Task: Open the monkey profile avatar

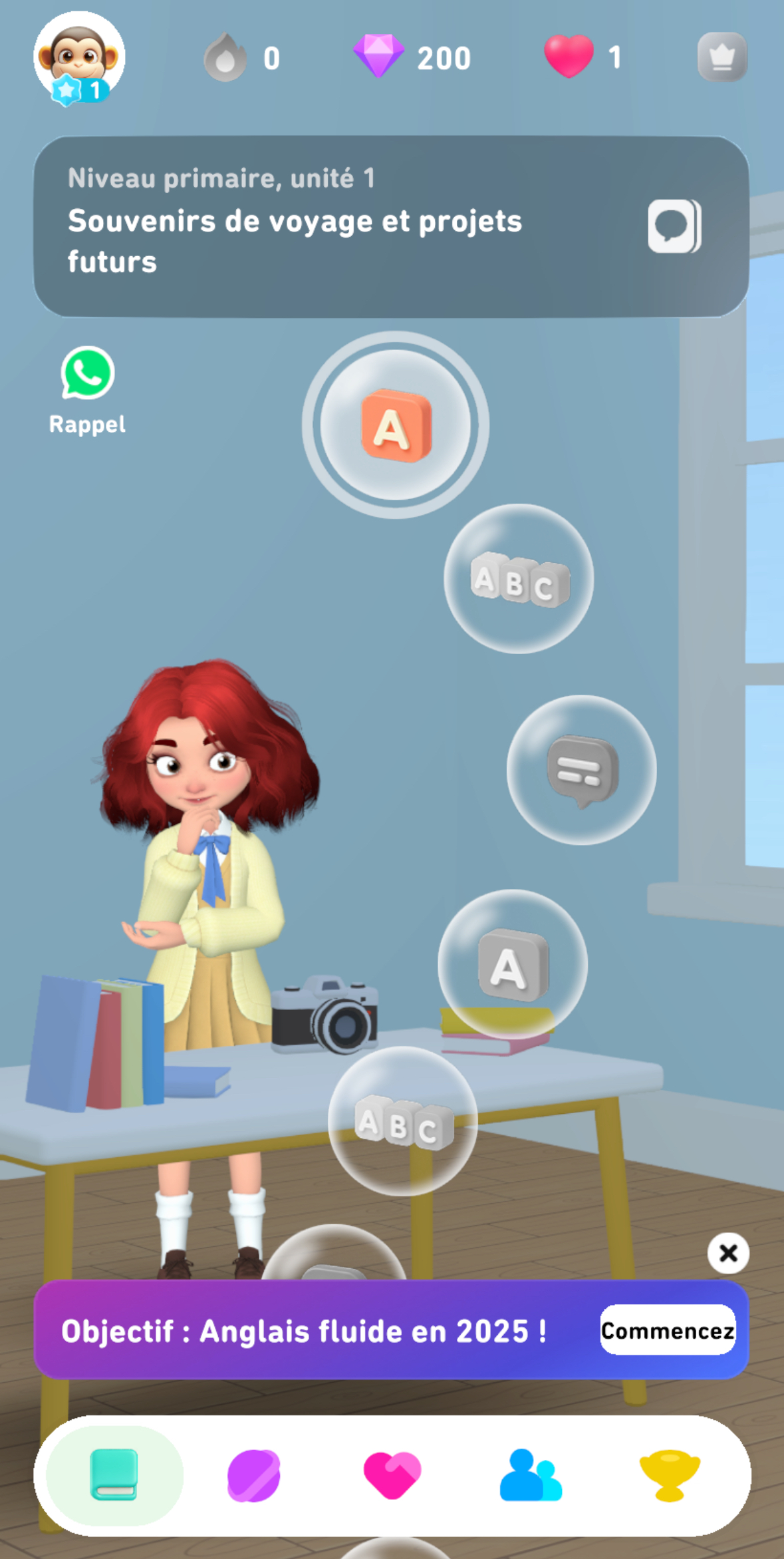Action: click(x=79, y=58)
